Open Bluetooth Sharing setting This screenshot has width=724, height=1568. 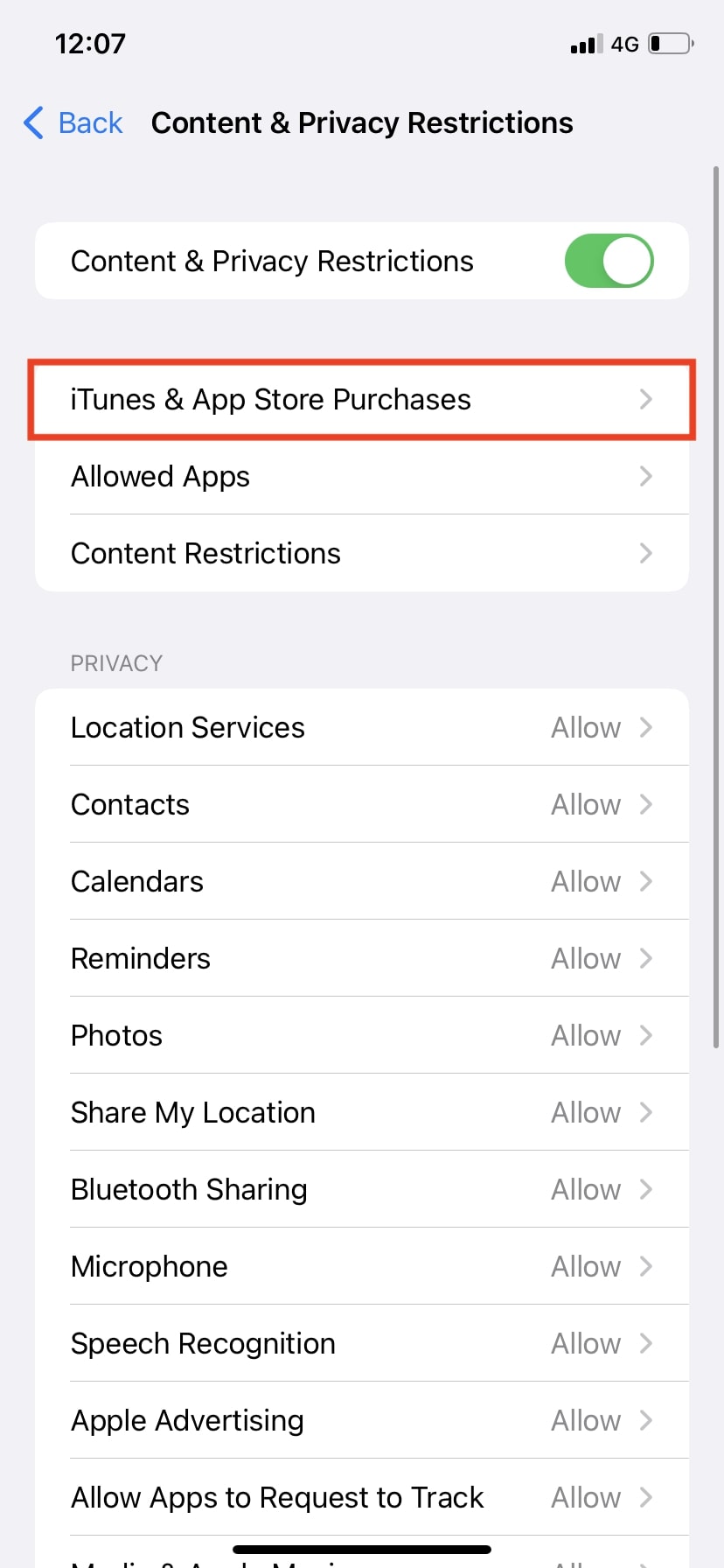(x=362, y=1189)
